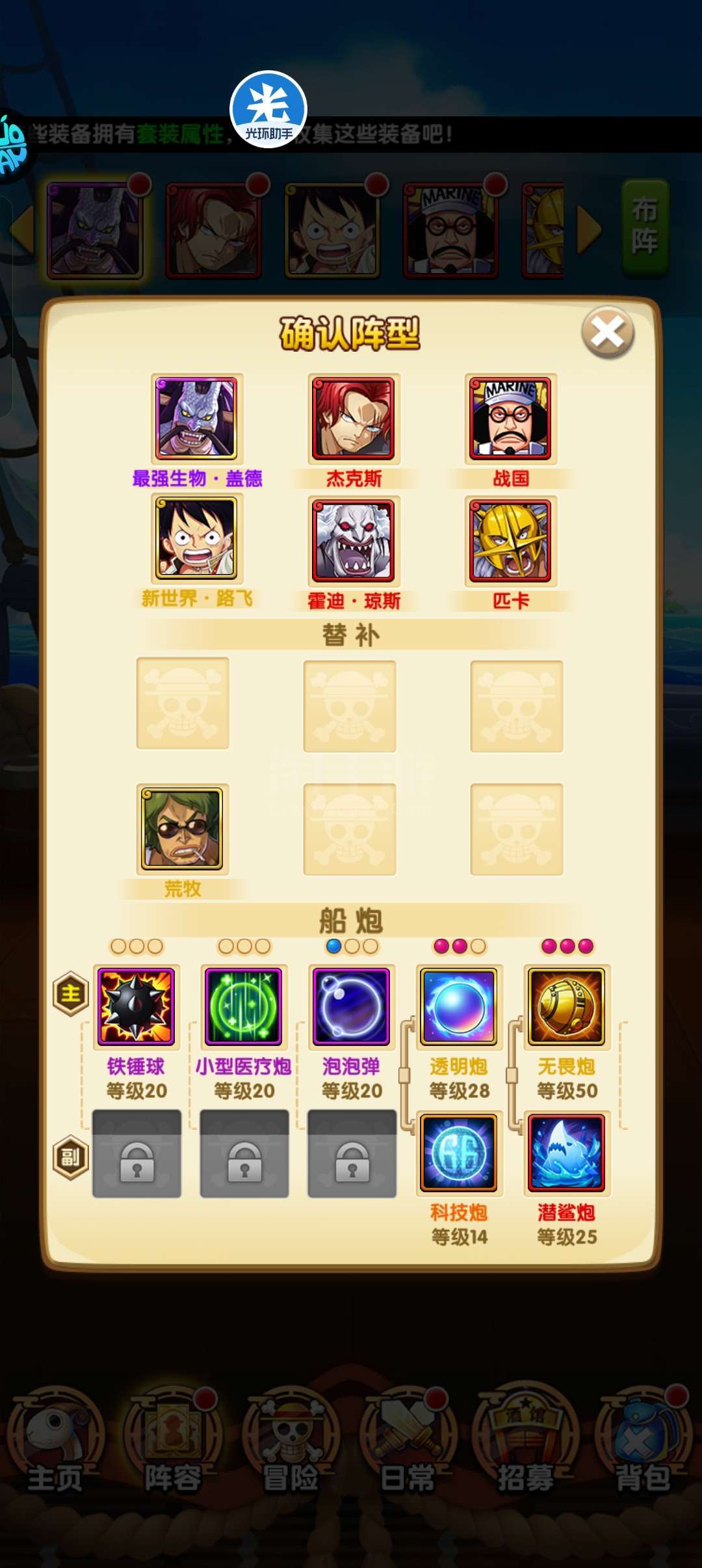Select hero 最强生物·盖德 in formation

pyautogui.click(x=196, y=419)
